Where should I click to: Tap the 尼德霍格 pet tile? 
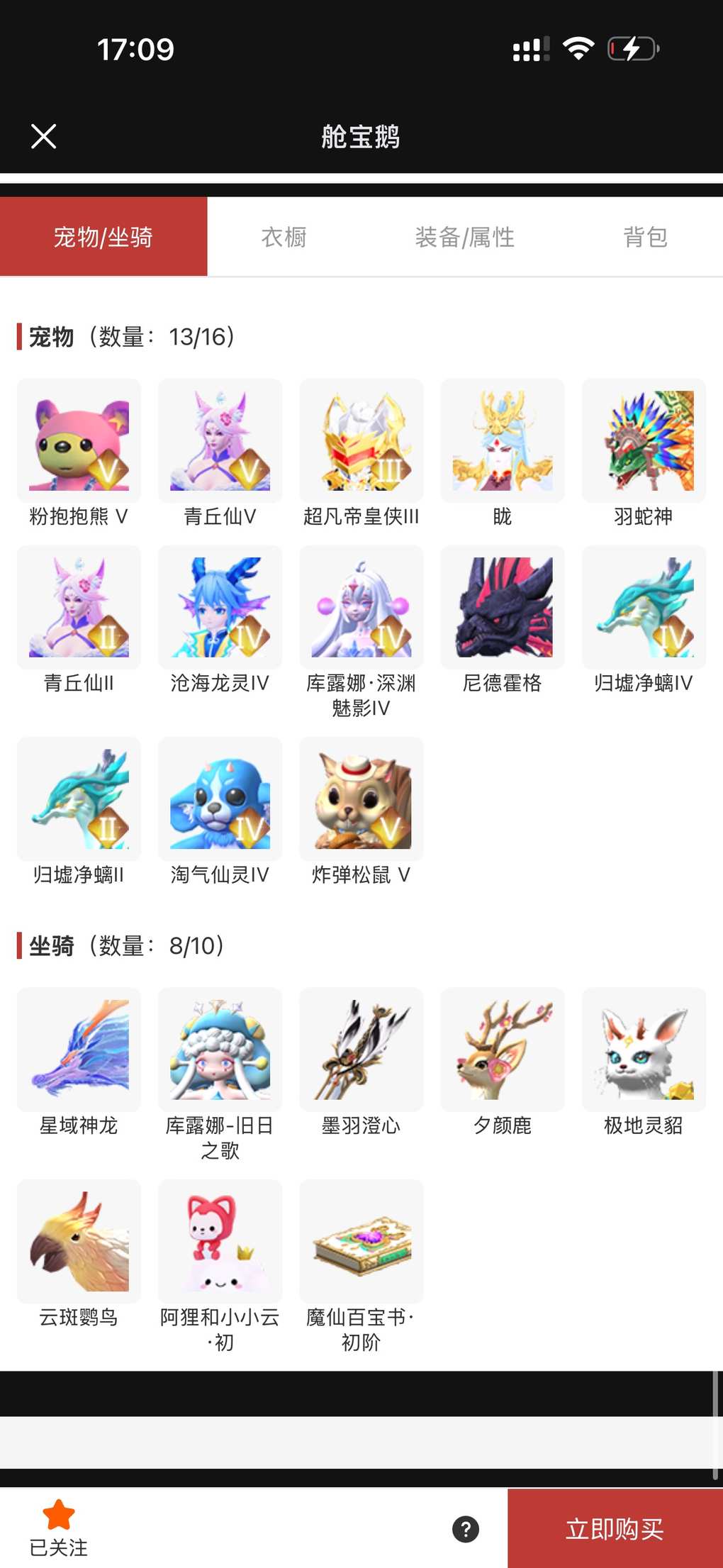(x=503, y=608)
